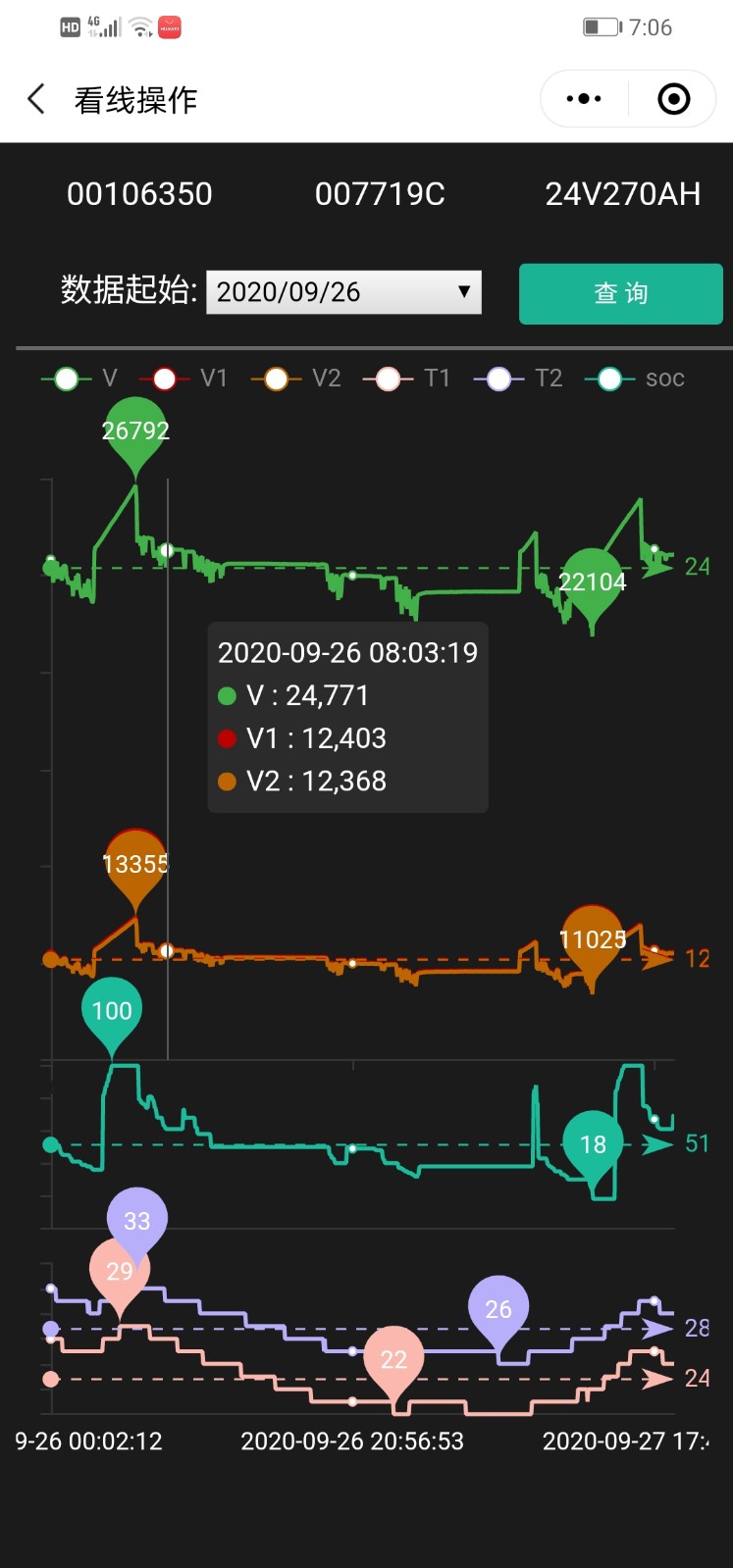Go back from 看线操作 page
This screenshot has height=1568, width=733.
point(36,99)
